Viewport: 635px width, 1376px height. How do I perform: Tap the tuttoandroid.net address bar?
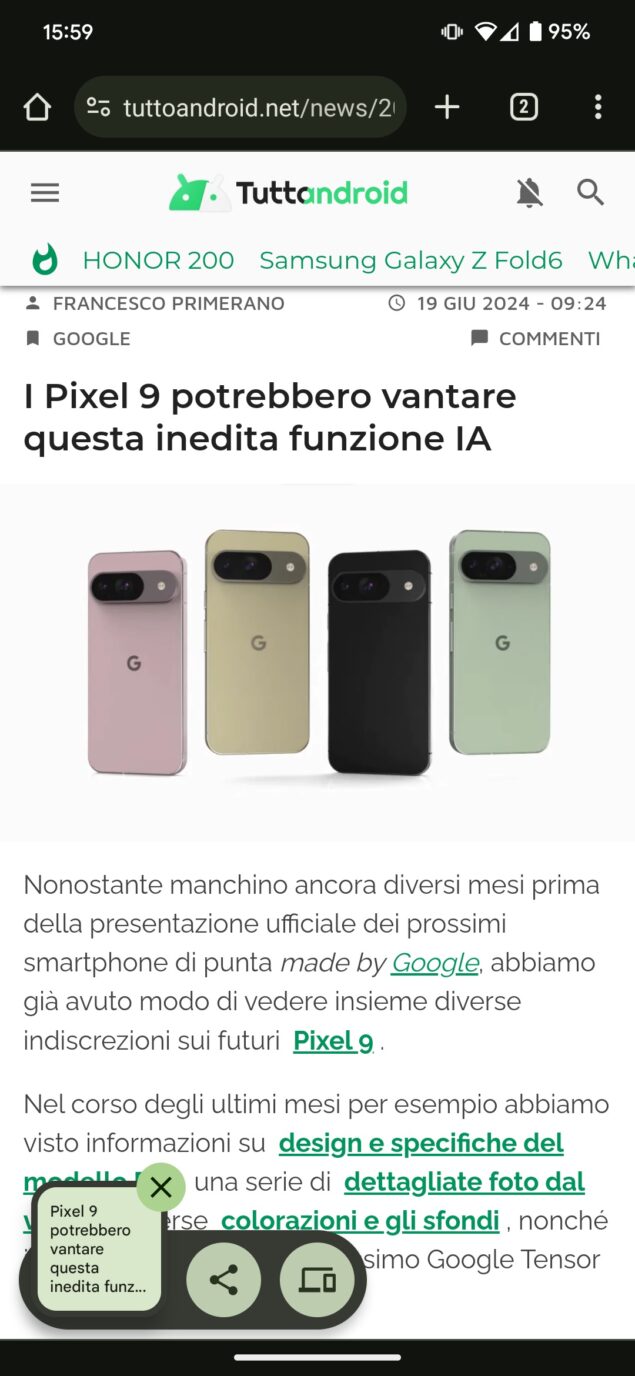pos(240,107)
